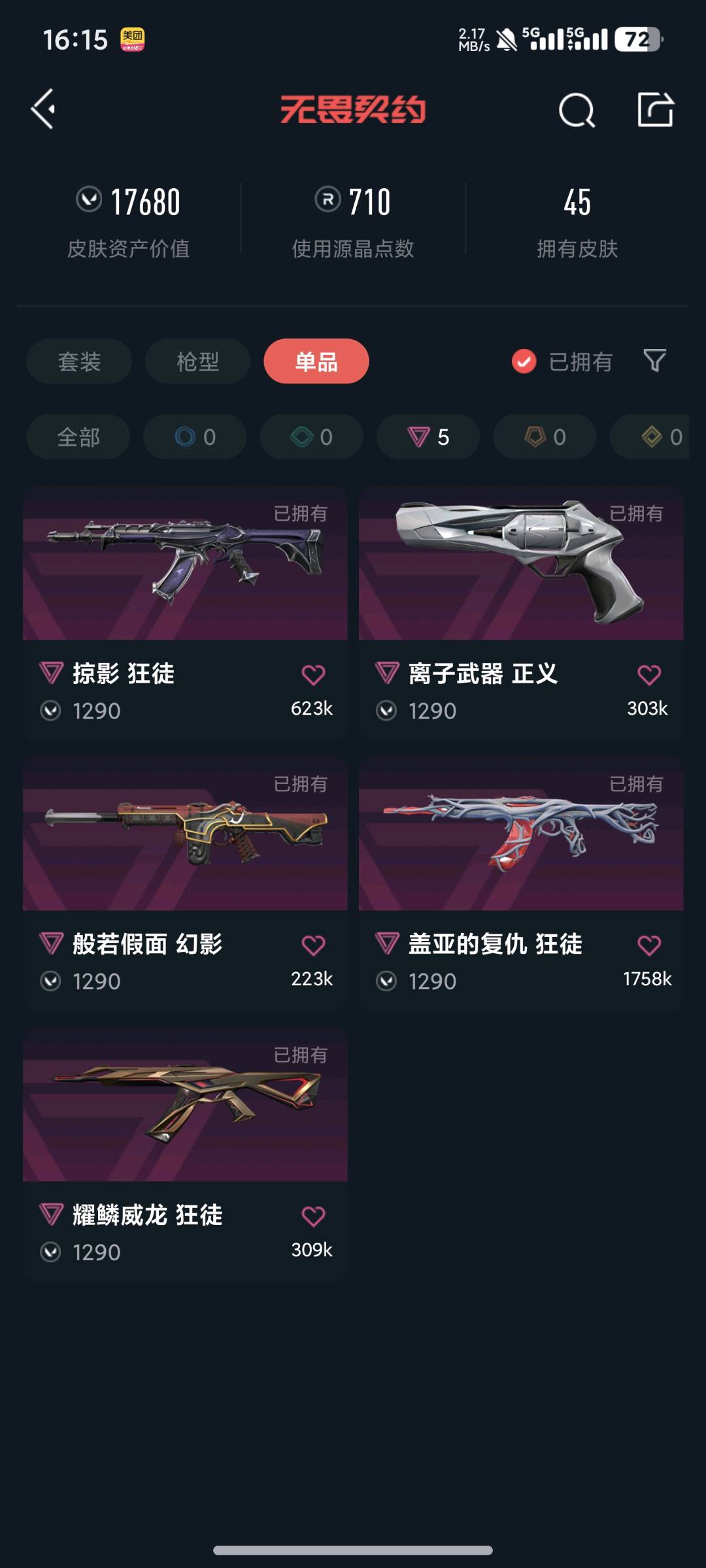Screen dimensions: 706x1568
Task: Select the 全部 rarity chip
Action: (78, 437)
